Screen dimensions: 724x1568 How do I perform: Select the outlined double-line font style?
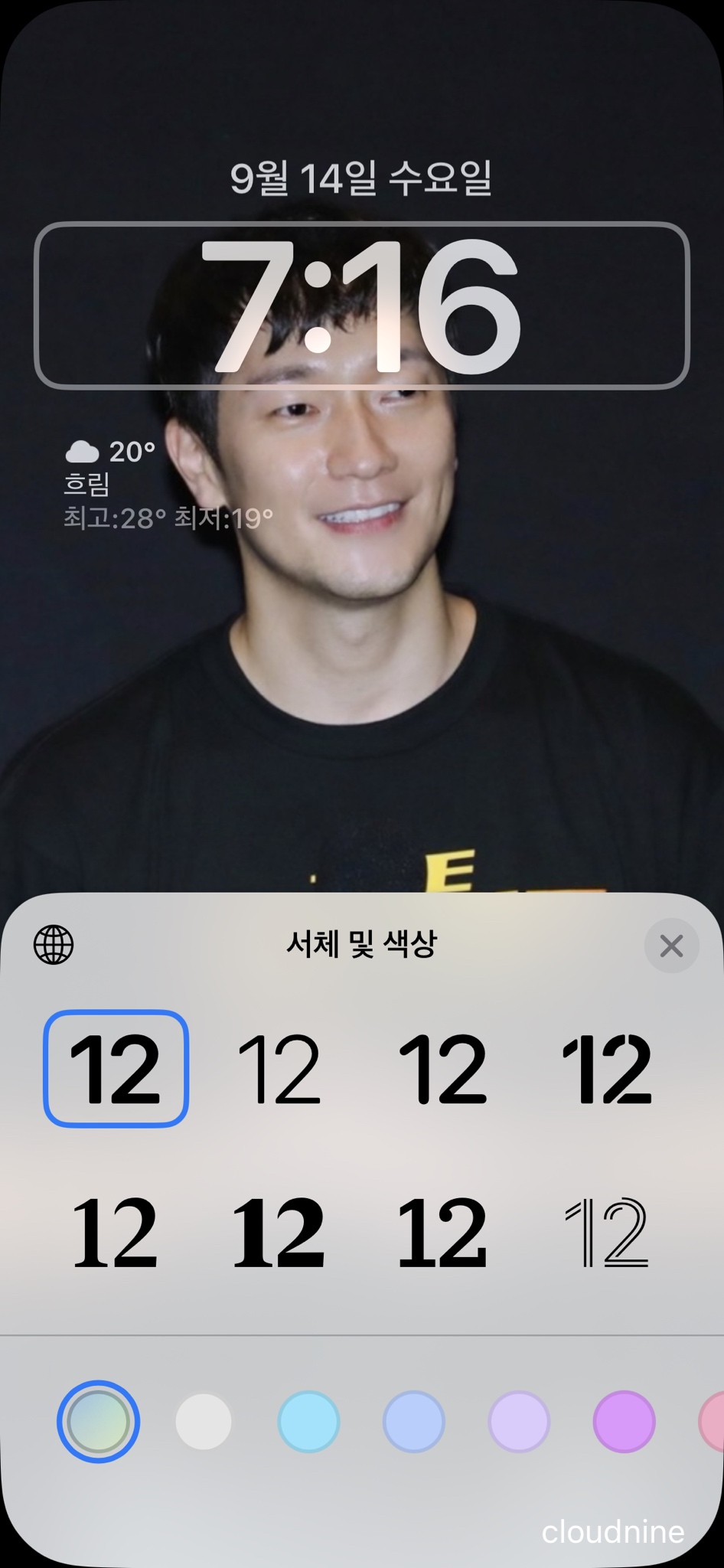tap(606, 1232)
